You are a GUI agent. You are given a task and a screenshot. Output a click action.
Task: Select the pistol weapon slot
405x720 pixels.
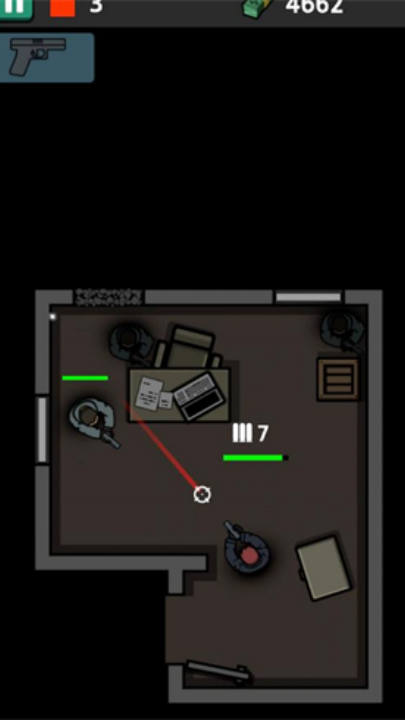coord(46,57)
